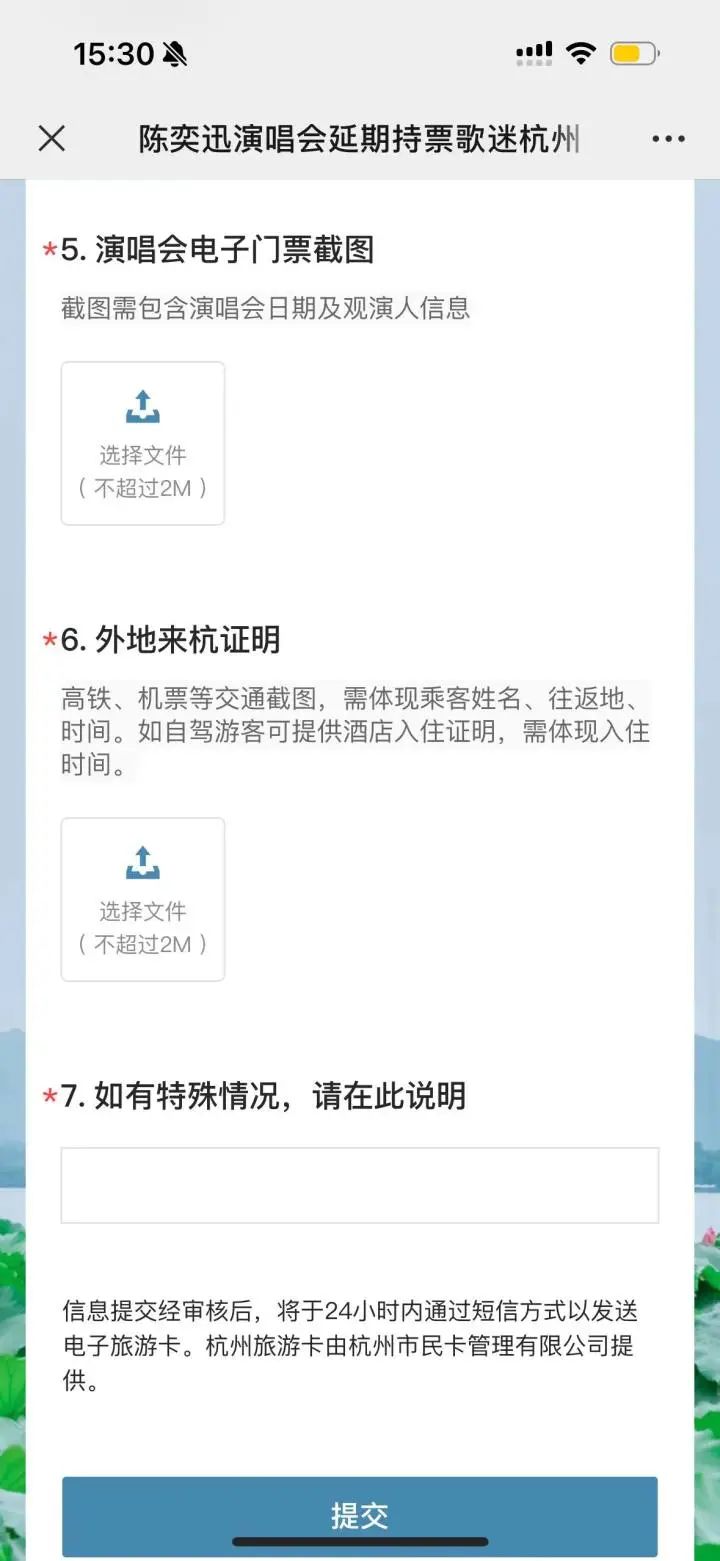The width and height of the screenshot is (720, 1561).
Task: Upload file for concert e-ticket screenshot
Action: 143,443
